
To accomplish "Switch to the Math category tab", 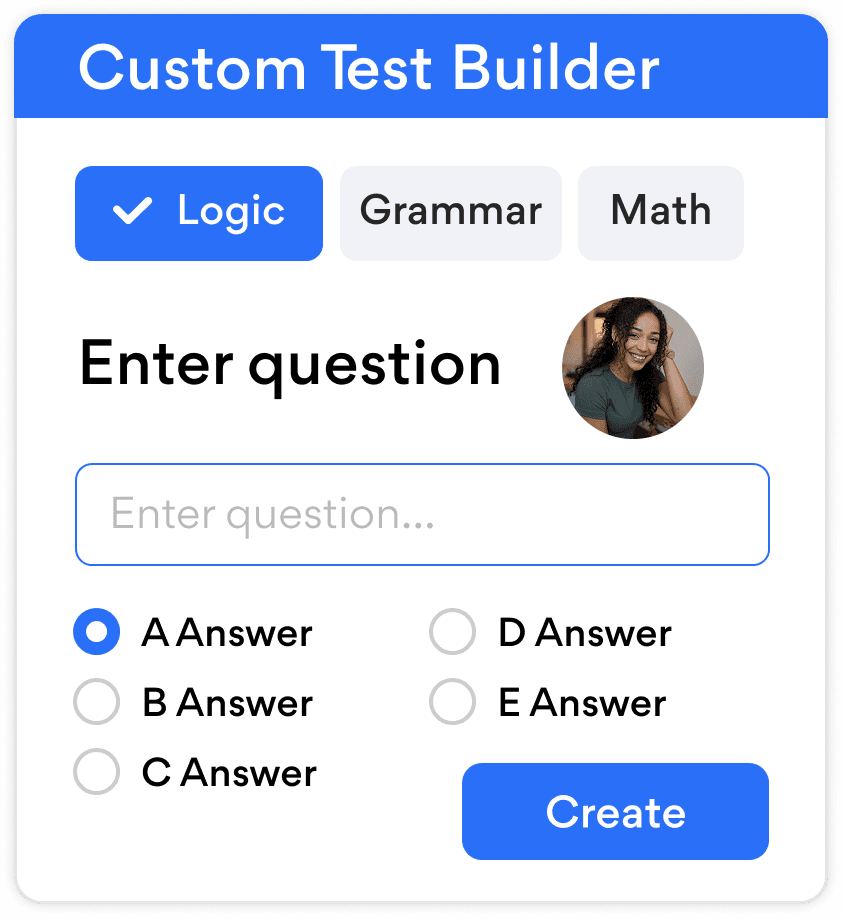I will (660, 212).
